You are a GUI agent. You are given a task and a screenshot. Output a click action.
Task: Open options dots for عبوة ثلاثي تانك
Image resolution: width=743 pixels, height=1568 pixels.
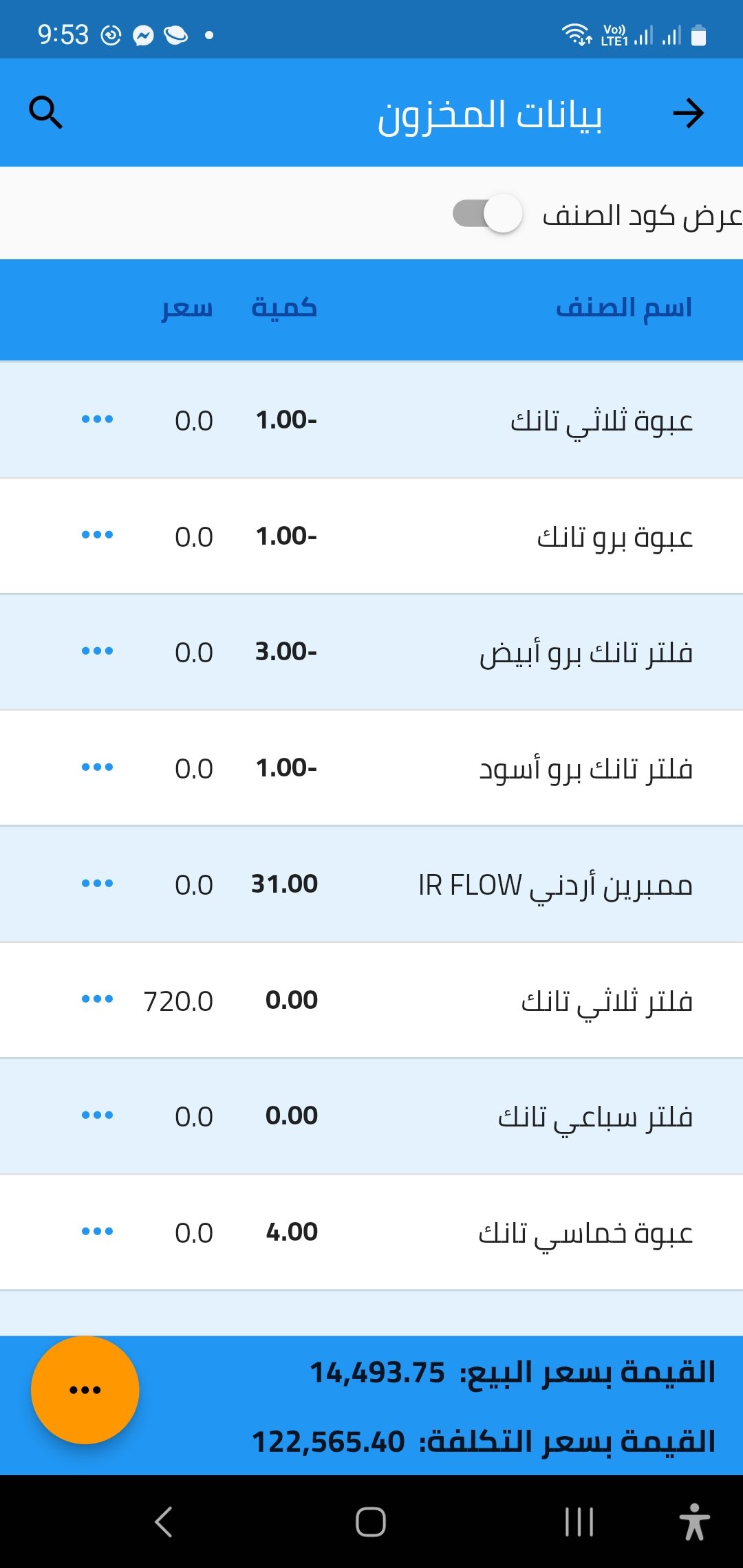click(x=97, y=419)
